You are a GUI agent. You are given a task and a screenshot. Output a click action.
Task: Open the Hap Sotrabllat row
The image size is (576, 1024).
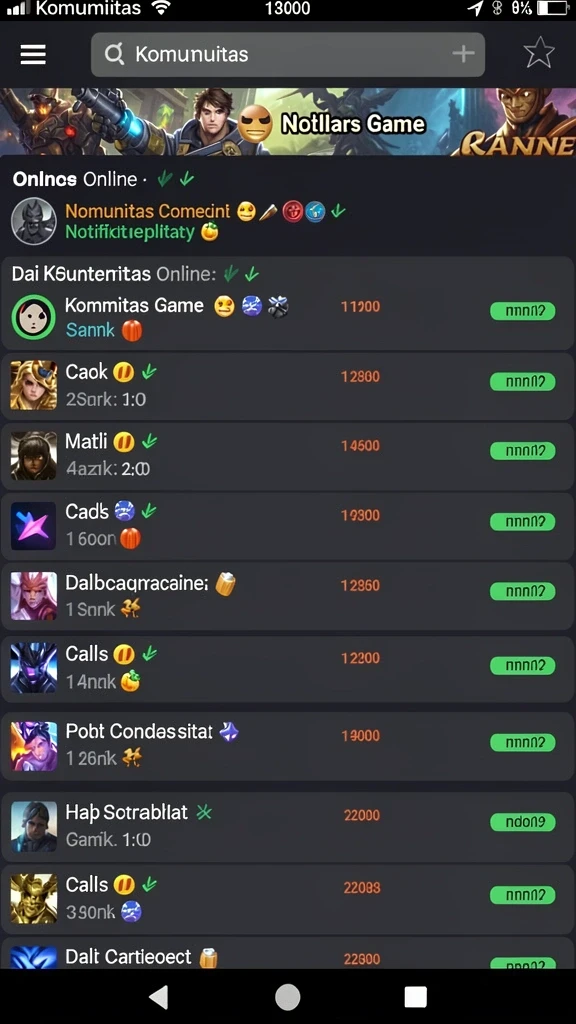coord(288,826)
